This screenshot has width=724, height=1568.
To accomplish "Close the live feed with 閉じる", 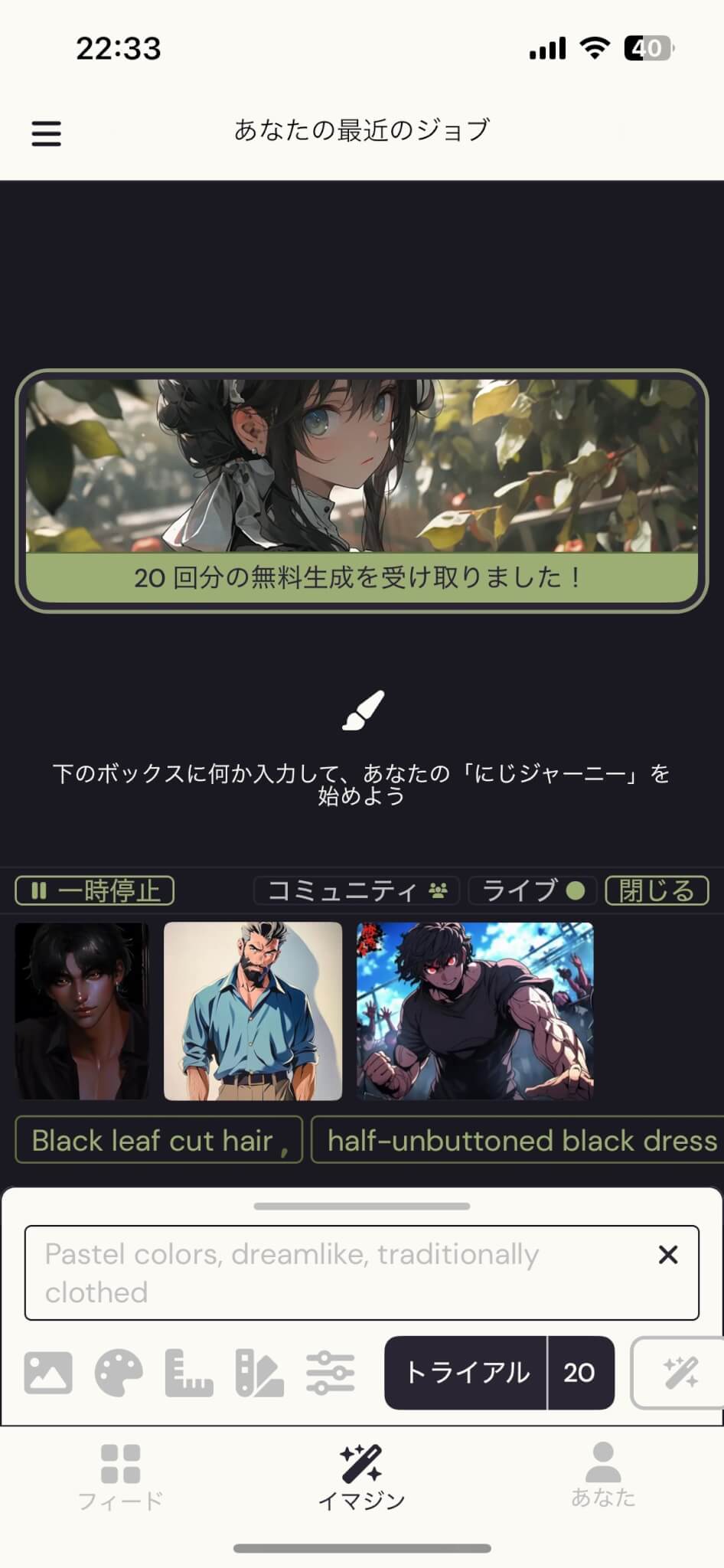I will [656, 890].
